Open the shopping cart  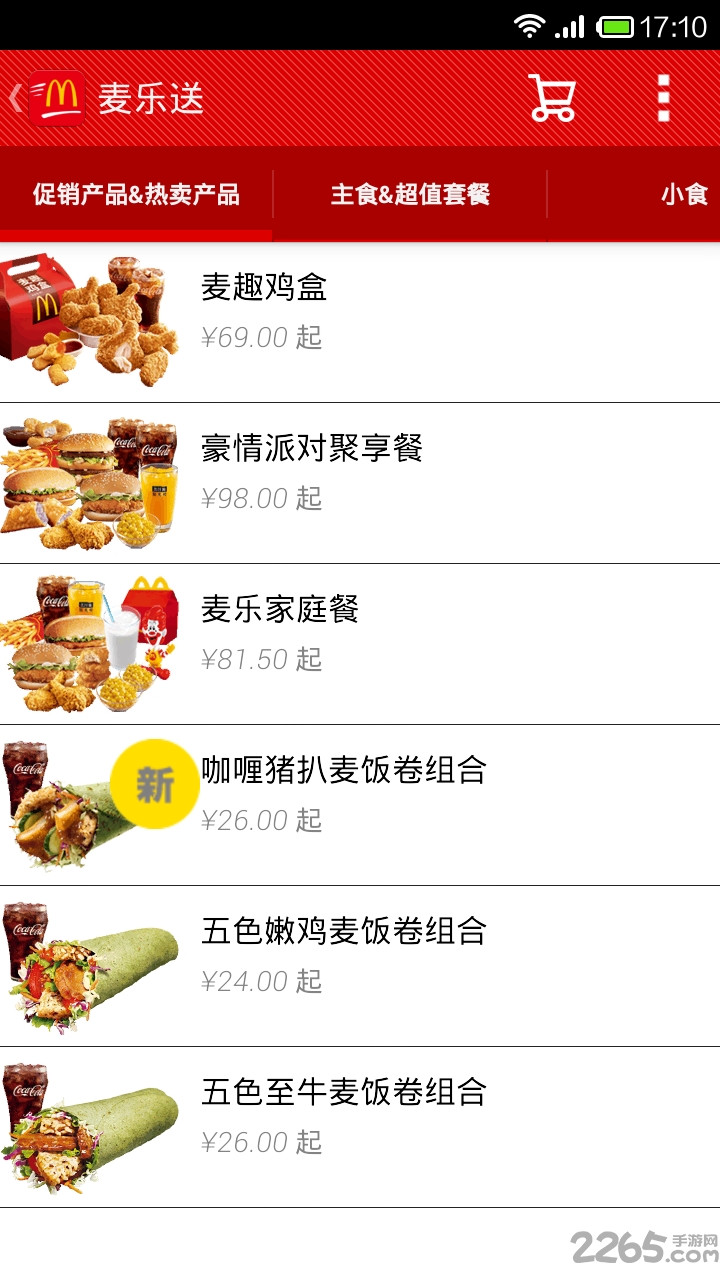pos(554,97)
